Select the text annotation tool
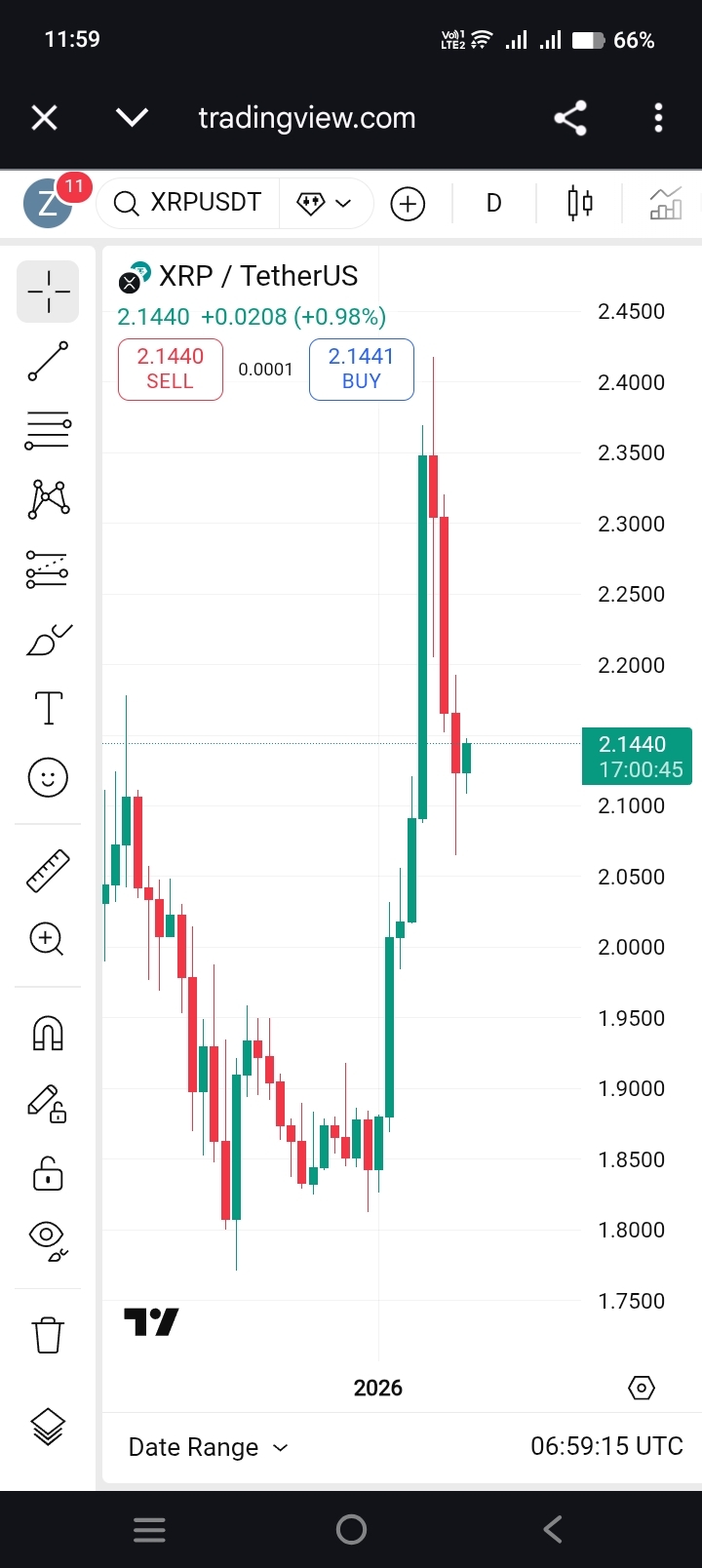The height and width of the screenshot is (1568, 702). (48, 708)
